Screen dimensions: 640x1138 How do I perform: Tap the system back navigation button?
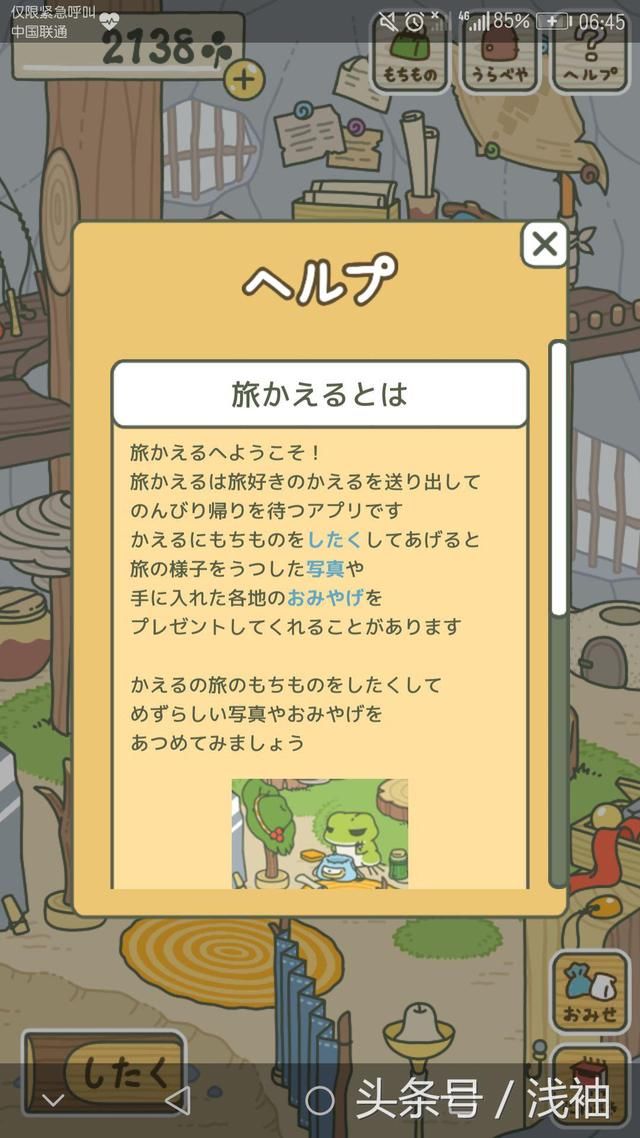click(x=177, y=1102)
